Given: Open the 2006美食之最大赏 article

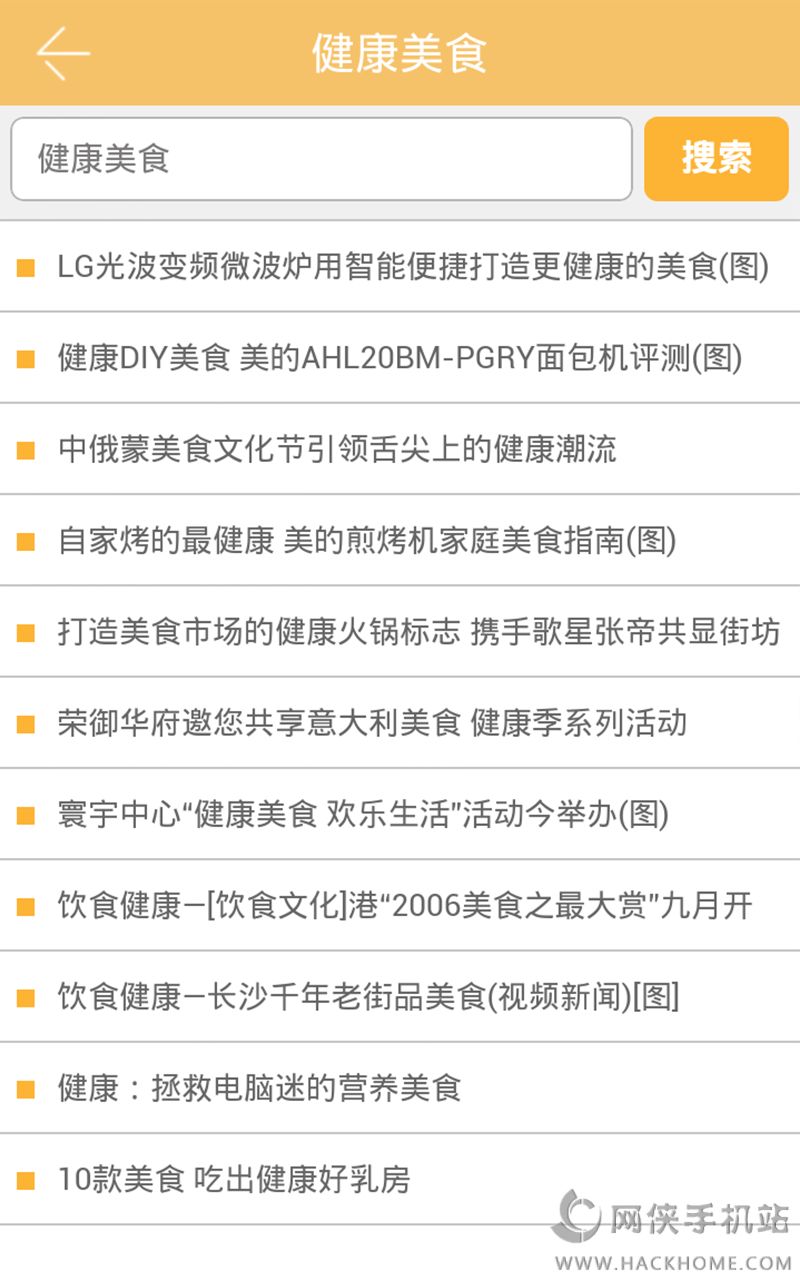Looking at the screenshot, I should click(x=405, y=906).
